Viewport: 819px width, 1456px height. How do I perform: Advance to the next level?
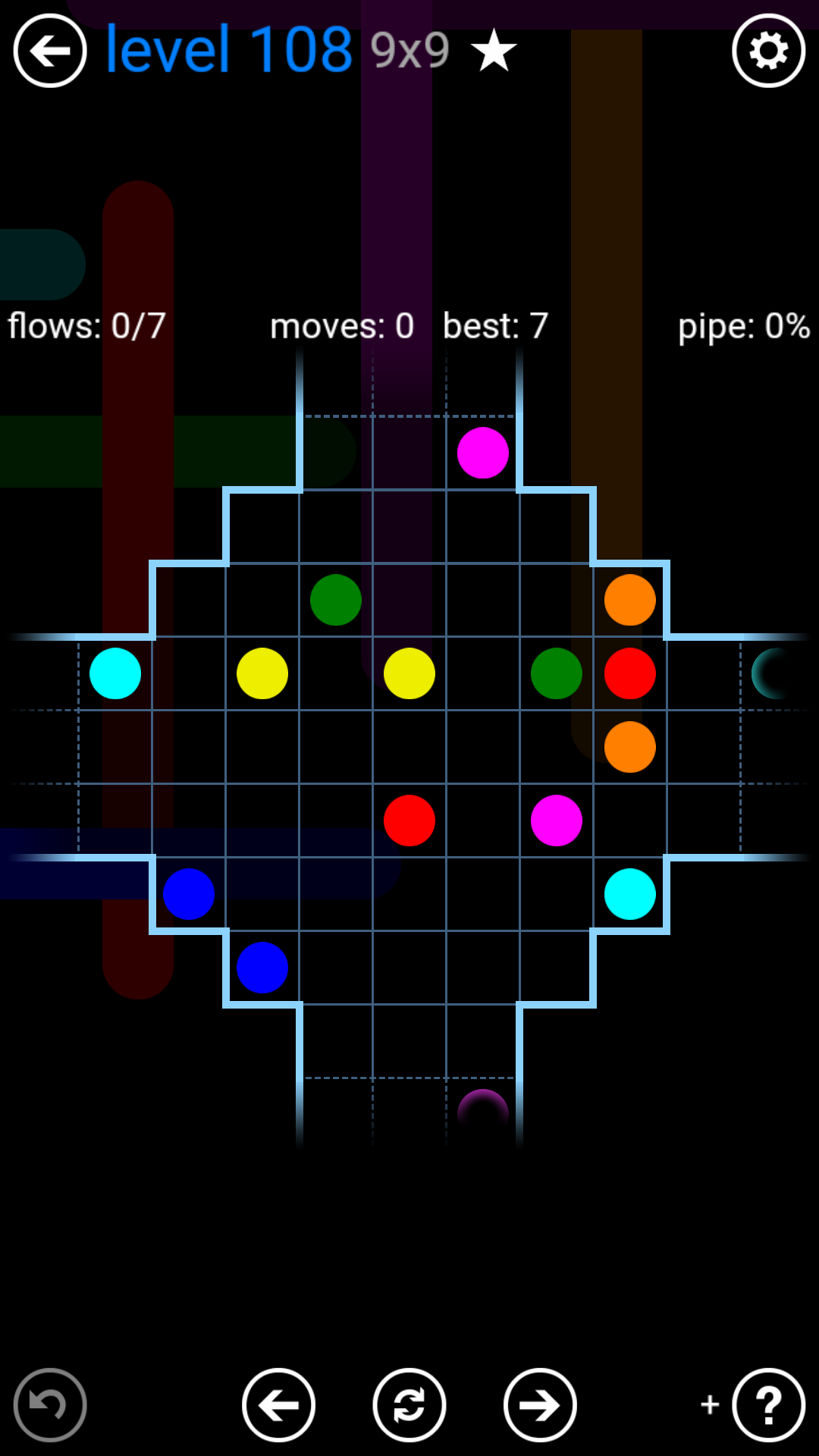tap(540, 1405)
